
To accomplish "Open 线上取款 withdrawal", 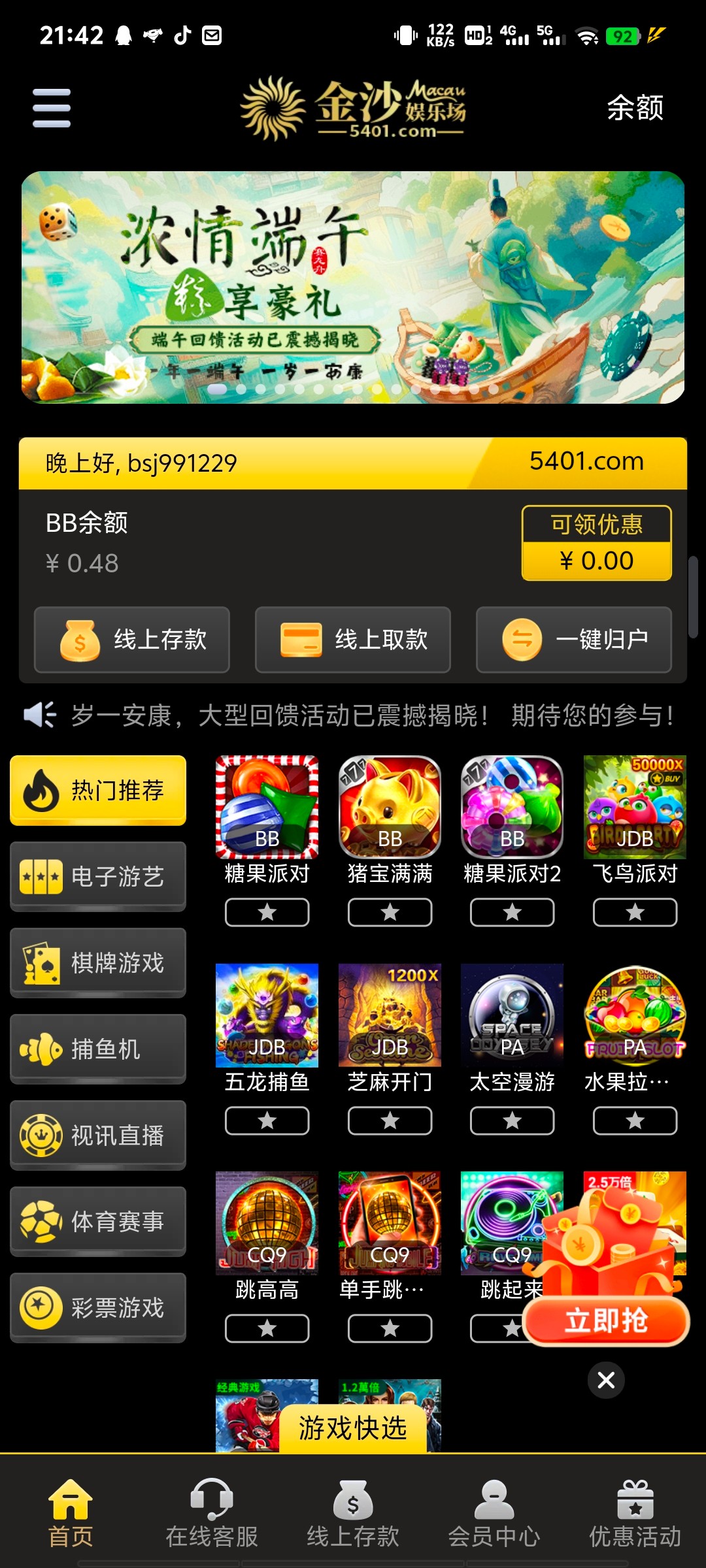I will [353, 640].
